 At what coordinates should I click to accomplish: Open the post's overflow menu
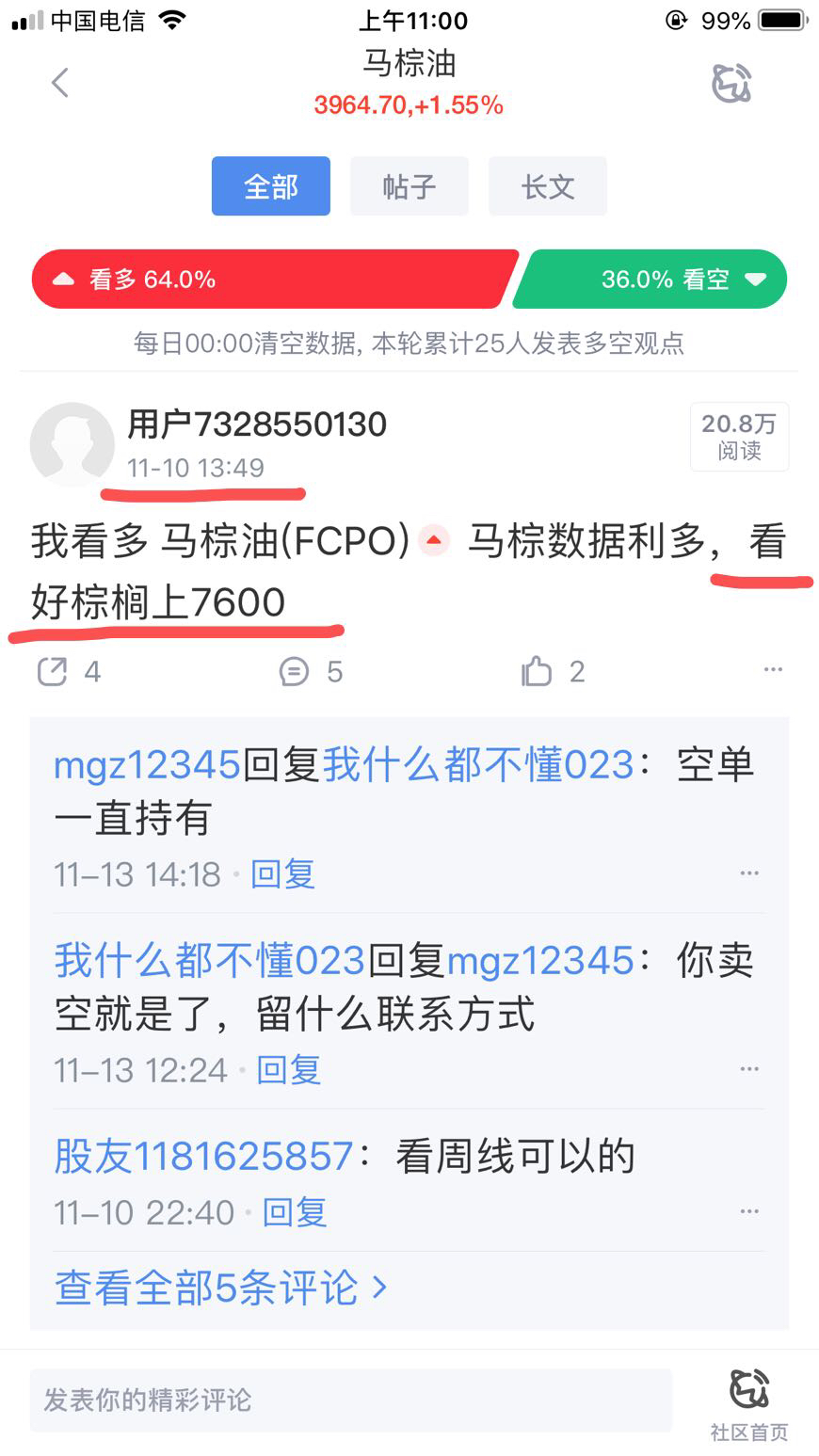pos(773,670)
